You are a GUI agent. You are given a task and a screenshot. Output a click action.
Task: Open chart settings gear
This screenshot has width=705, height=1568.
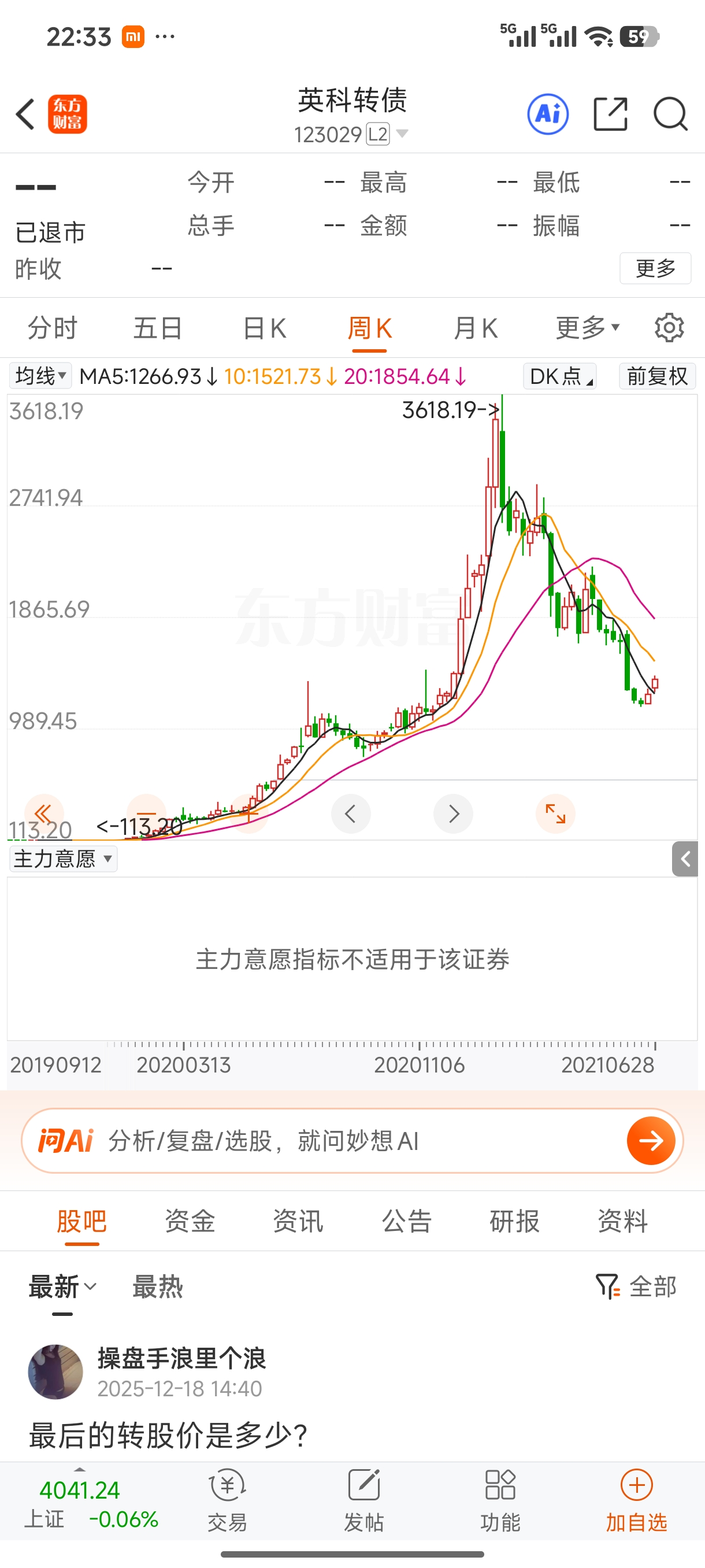[x=669, y=328]
